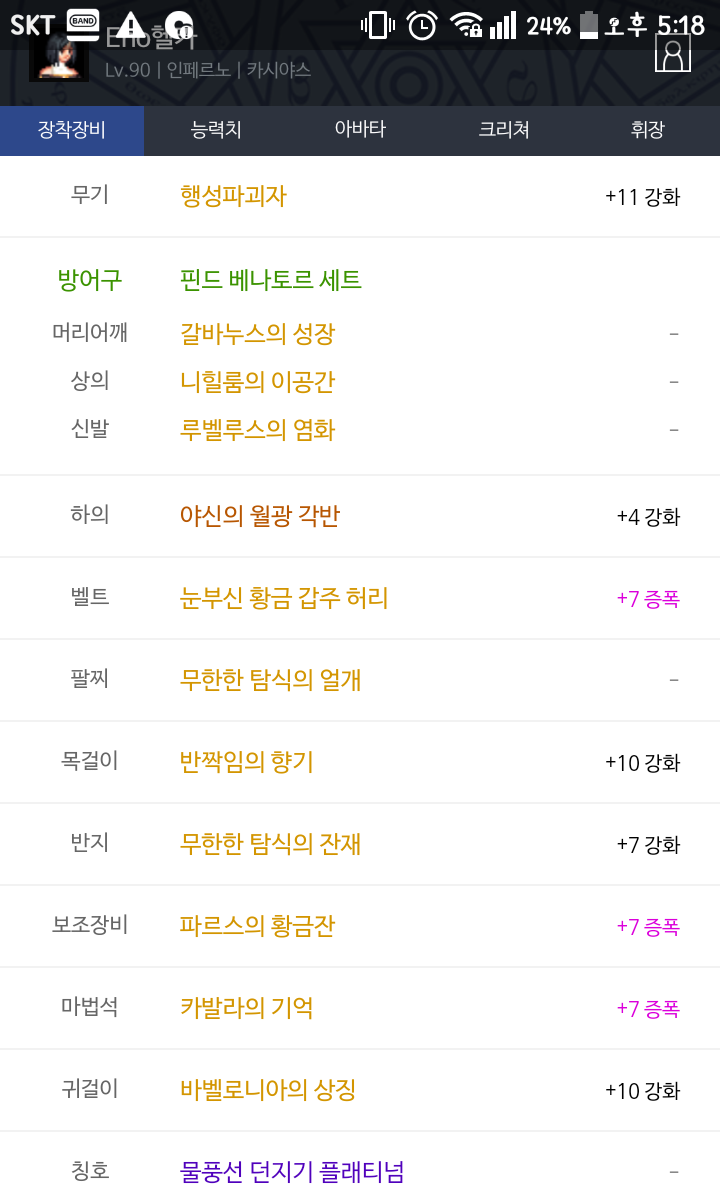The height and width of the screenshot is (1188, 720).
Task: Open the 크리쳐 tab
Action: point(504,130)
